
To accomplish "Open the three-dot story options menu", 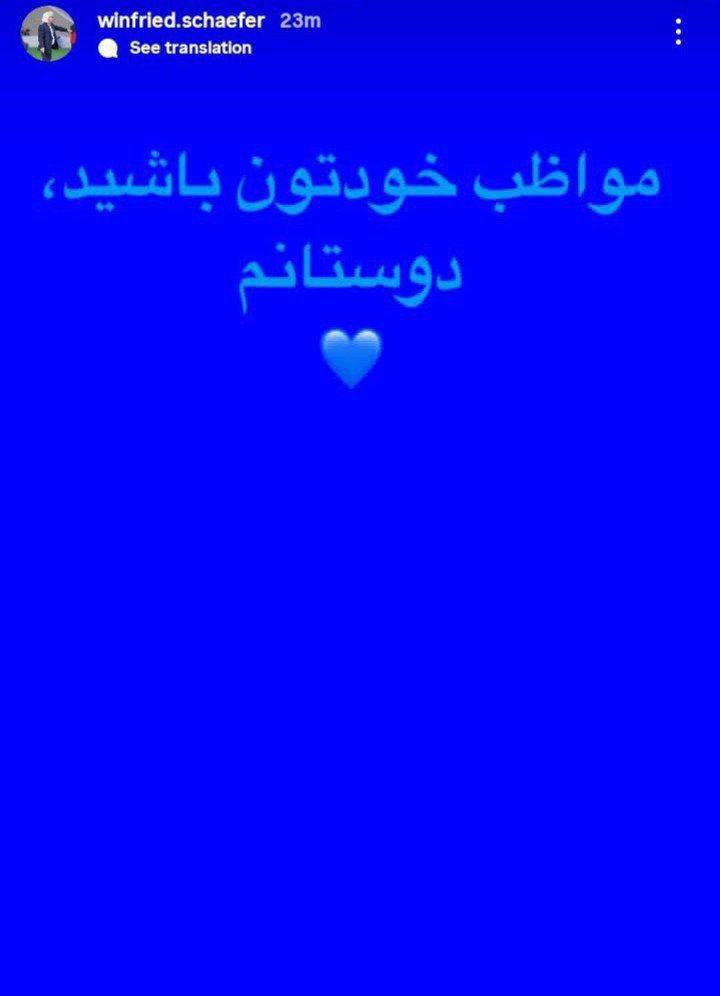I will click(678, 33).
